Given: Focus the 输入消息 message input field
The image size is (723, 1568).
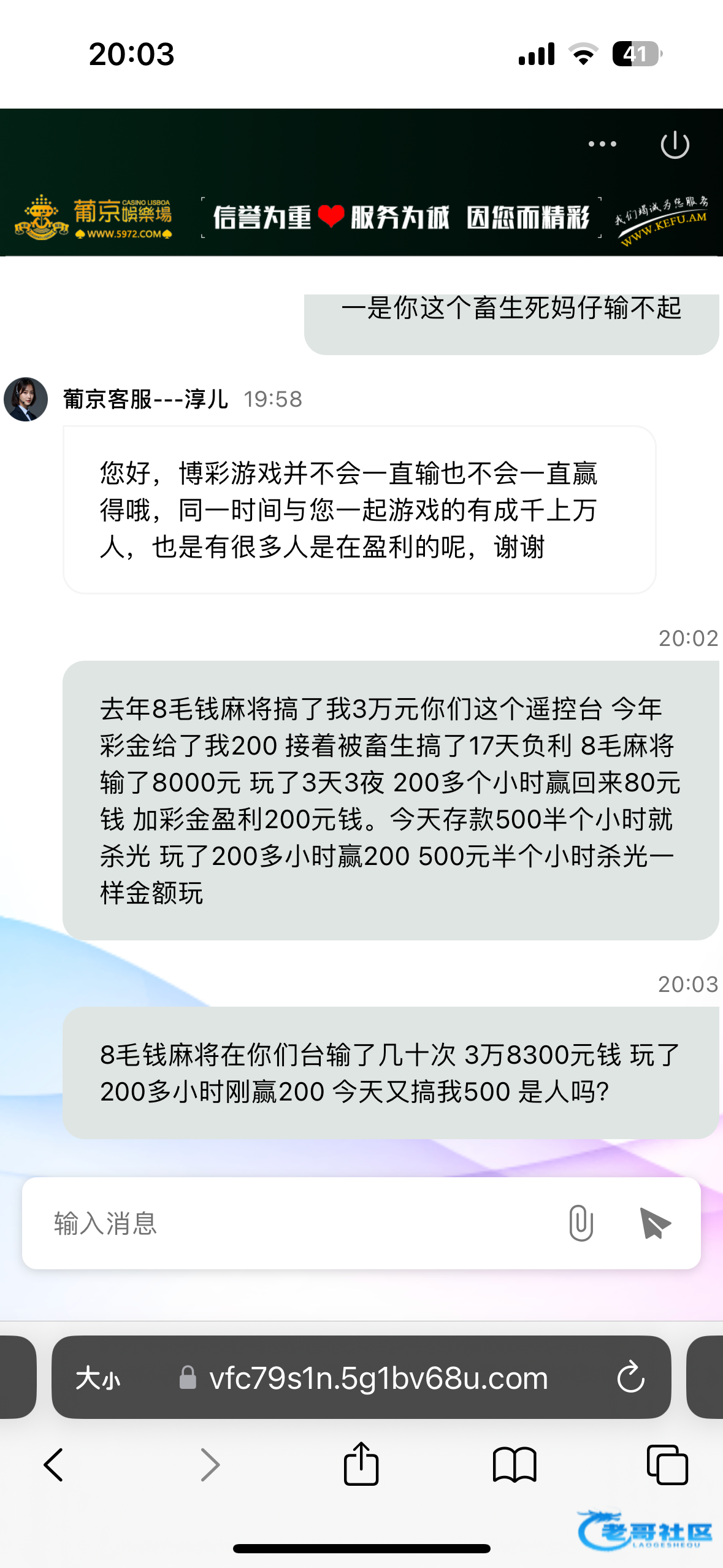Looking at the screenshot, I should [x=294, y=1223].
